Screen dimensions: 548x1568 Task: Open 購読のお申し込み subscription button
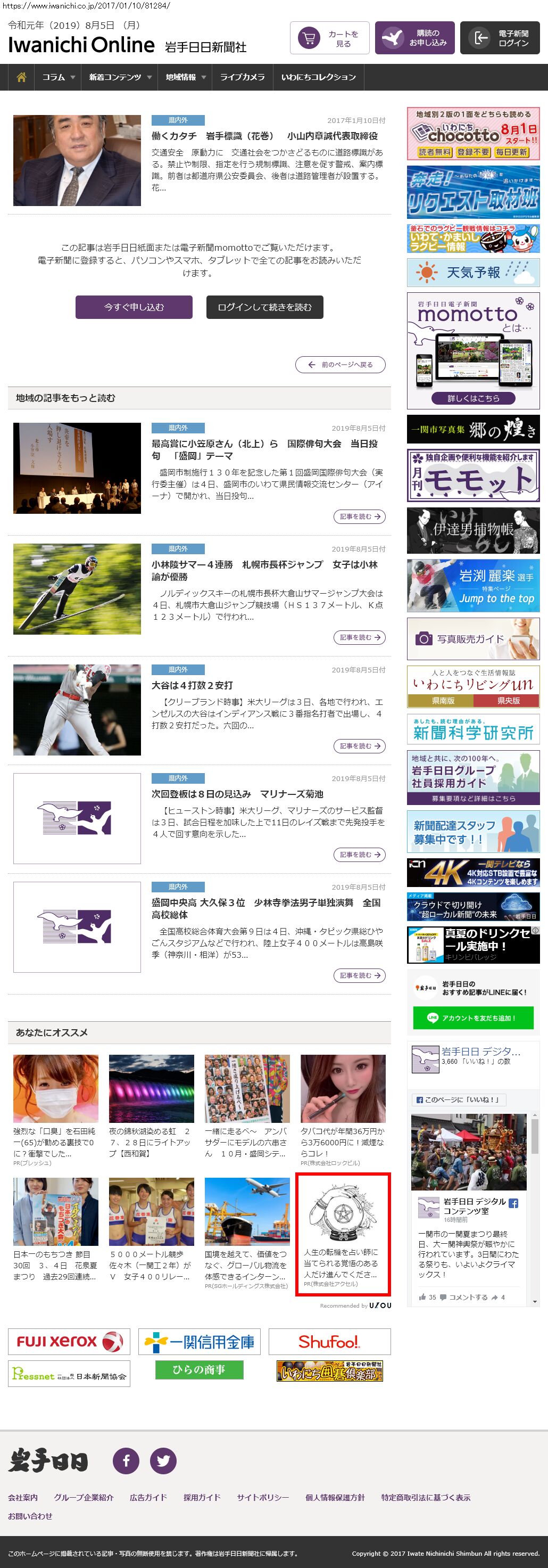(414, 38)
